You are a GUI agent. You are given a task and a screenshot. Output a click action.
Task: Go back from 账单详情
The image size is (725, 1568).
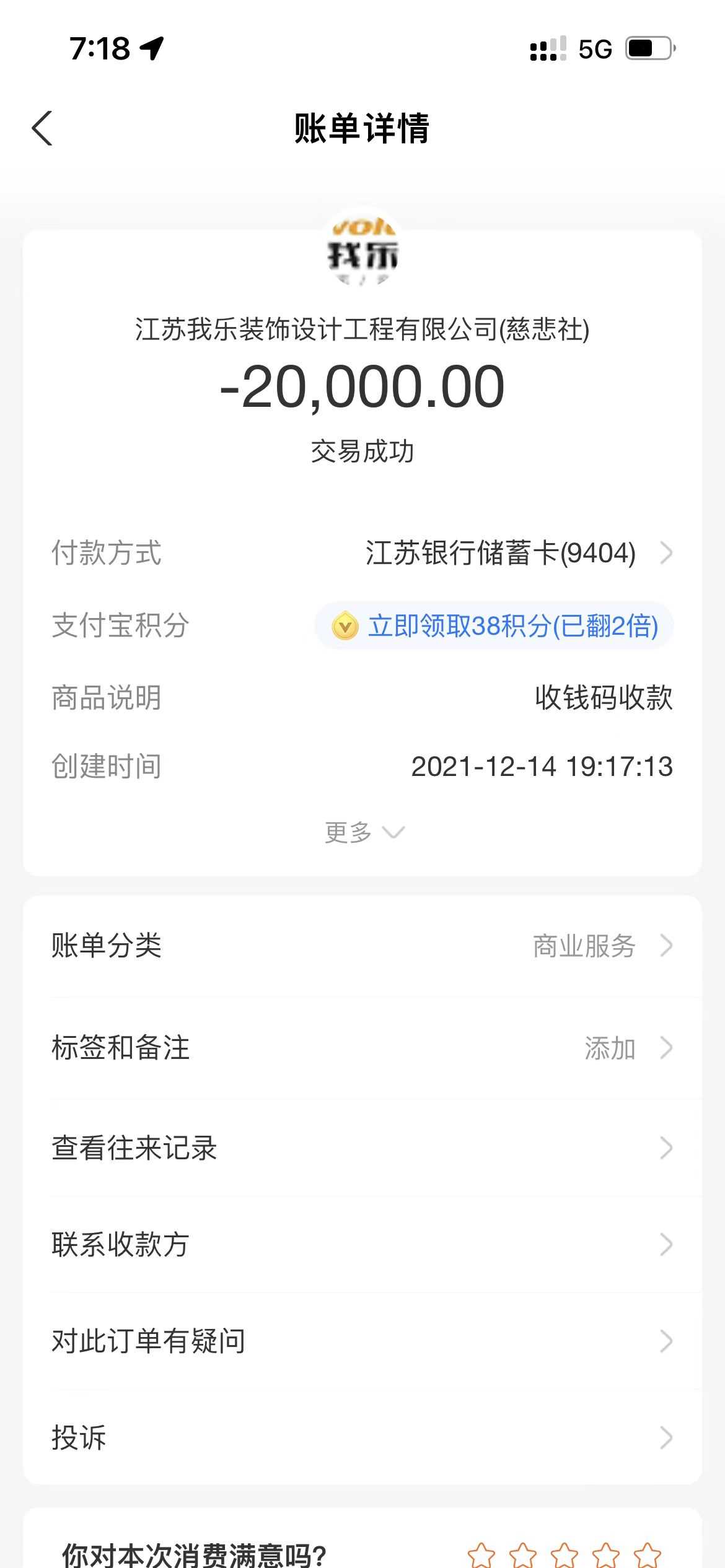click(x=42, y=129)
